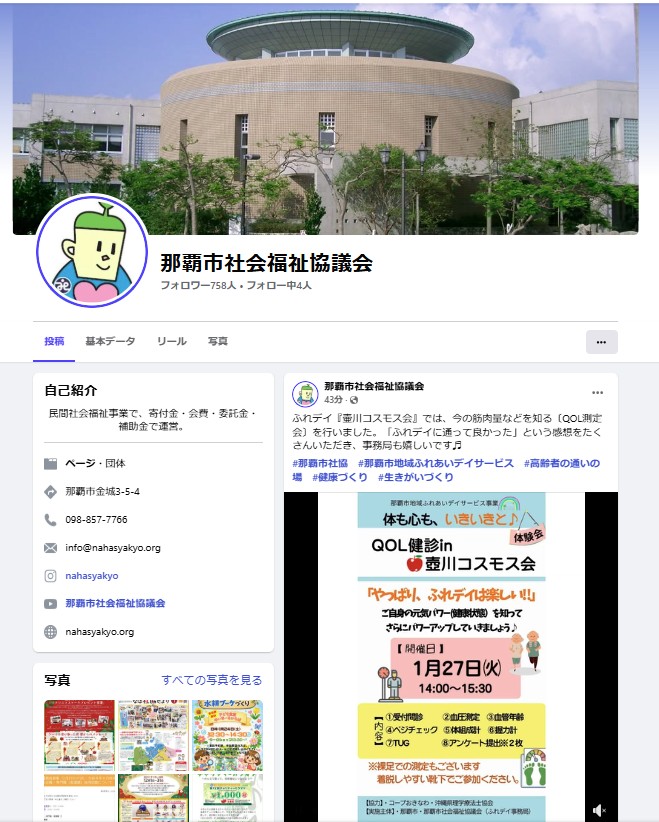Call phone number 098-857-7766
Screen dimensions: 659x822
click(x=96, y=520)
